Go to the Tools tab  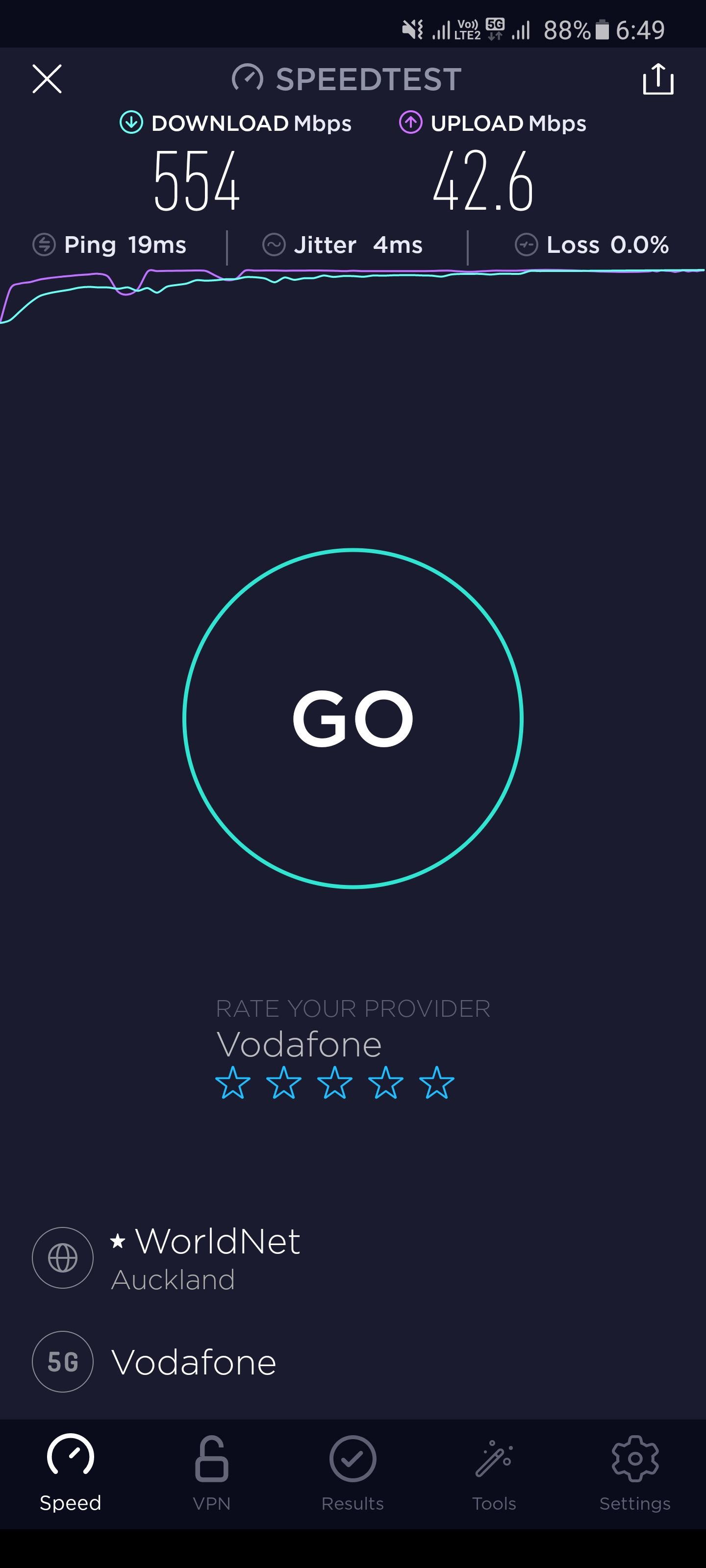point(494,1473)
